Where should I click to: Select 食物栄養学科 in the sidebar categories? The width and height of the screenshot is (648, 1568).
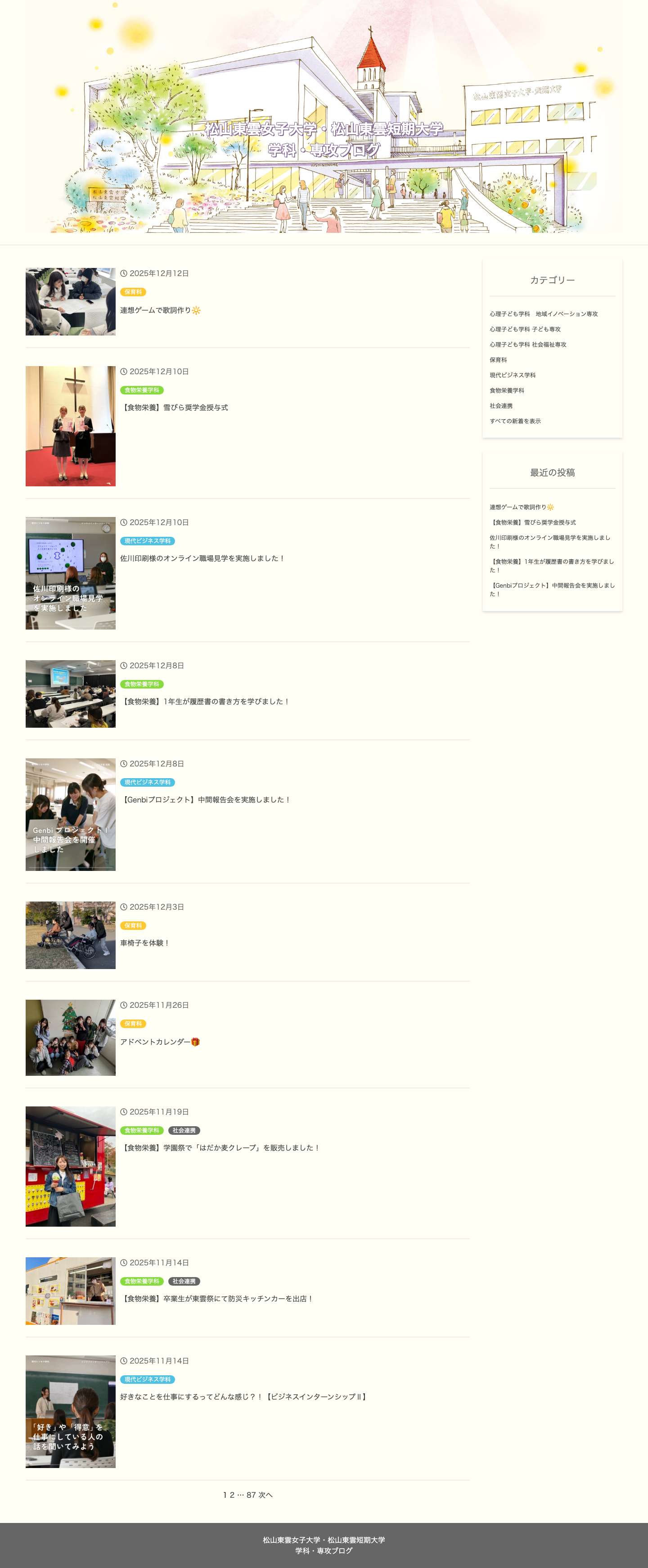(x=508, y=390)
